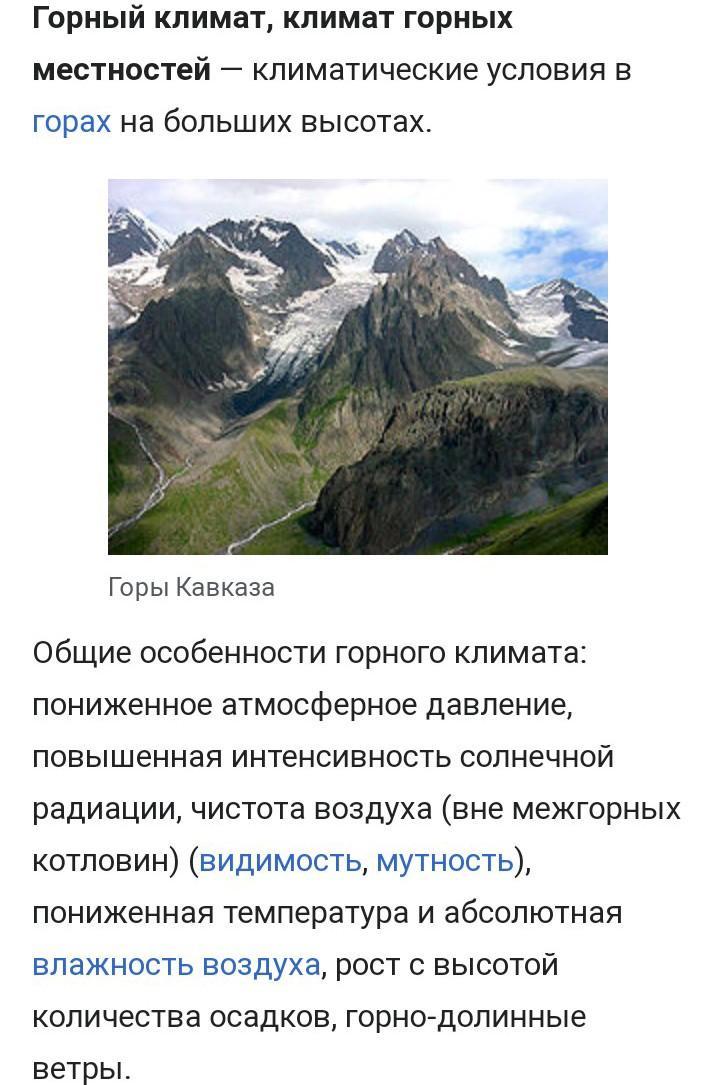
Task: Open the 'мутность' article link
Action: (445, 861)
